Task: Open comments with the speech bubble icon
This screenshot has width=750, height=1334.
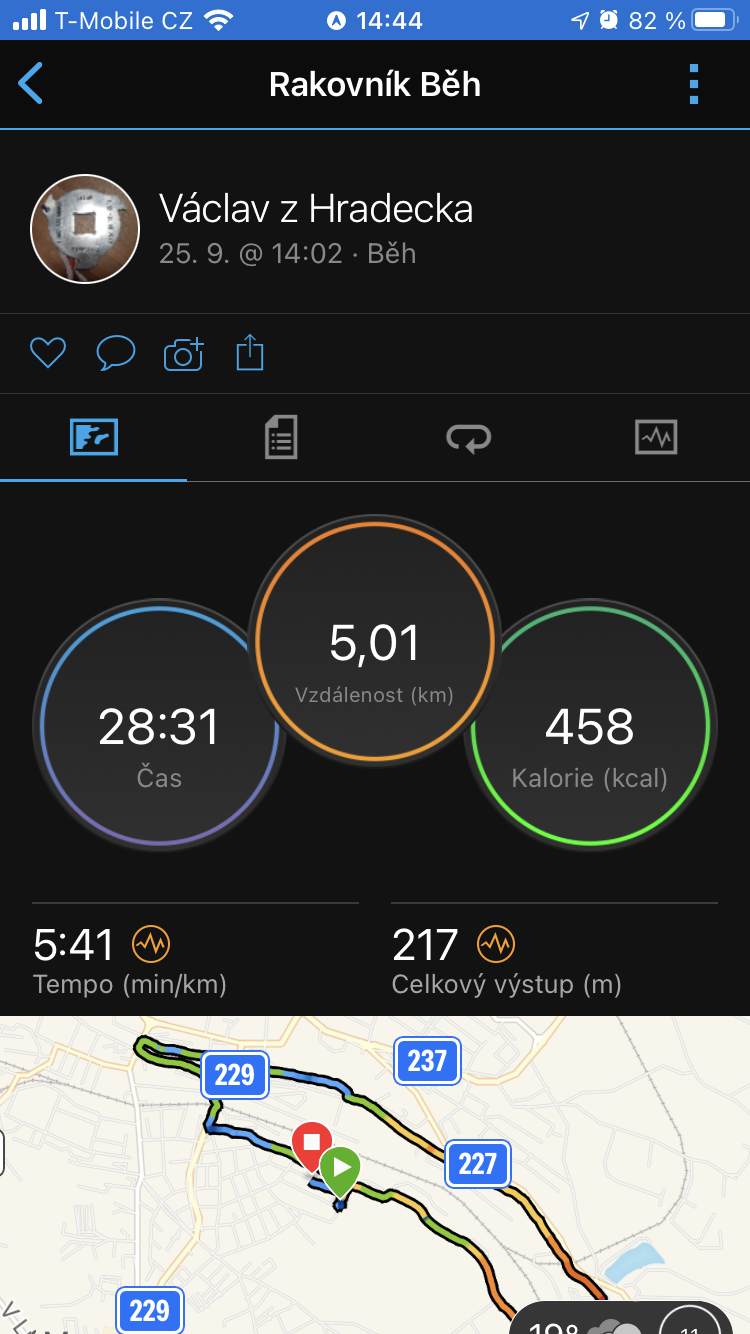Action: [x=116, y=353]
